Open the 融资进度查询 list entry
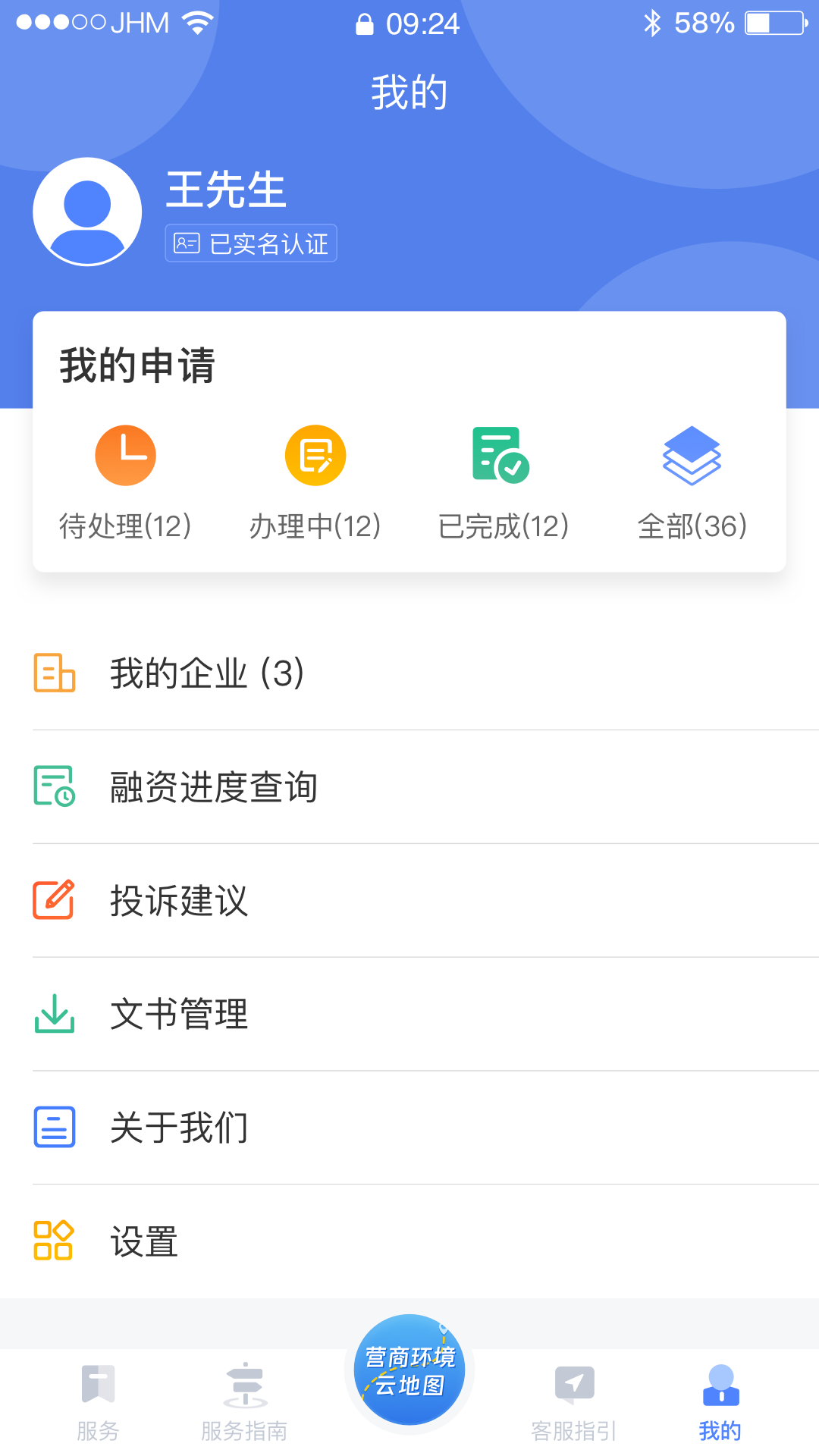The image size is (819, 1456). pyautogui.click(x=215, y=787)
